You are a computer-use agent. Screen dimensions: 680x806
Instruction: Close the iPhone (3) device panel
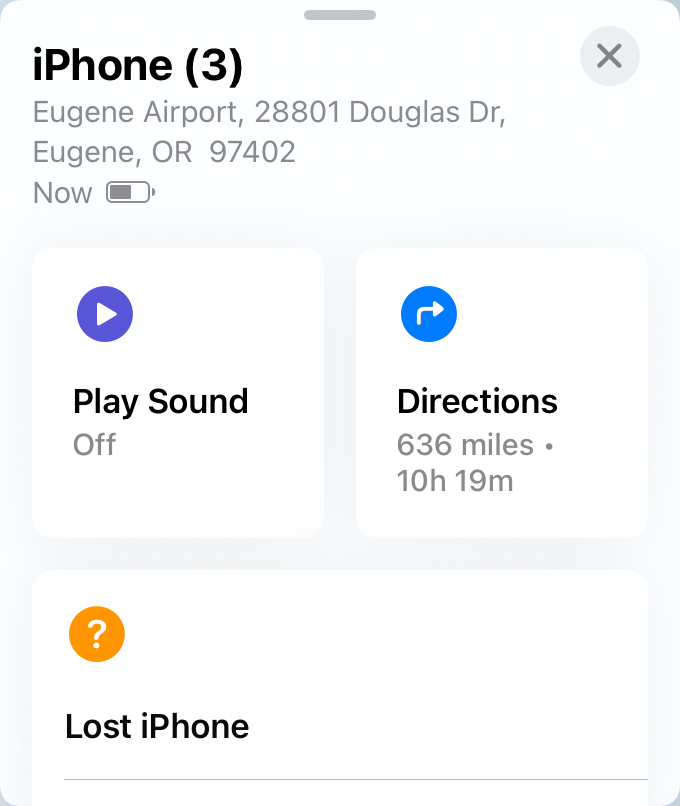[609, 56]
